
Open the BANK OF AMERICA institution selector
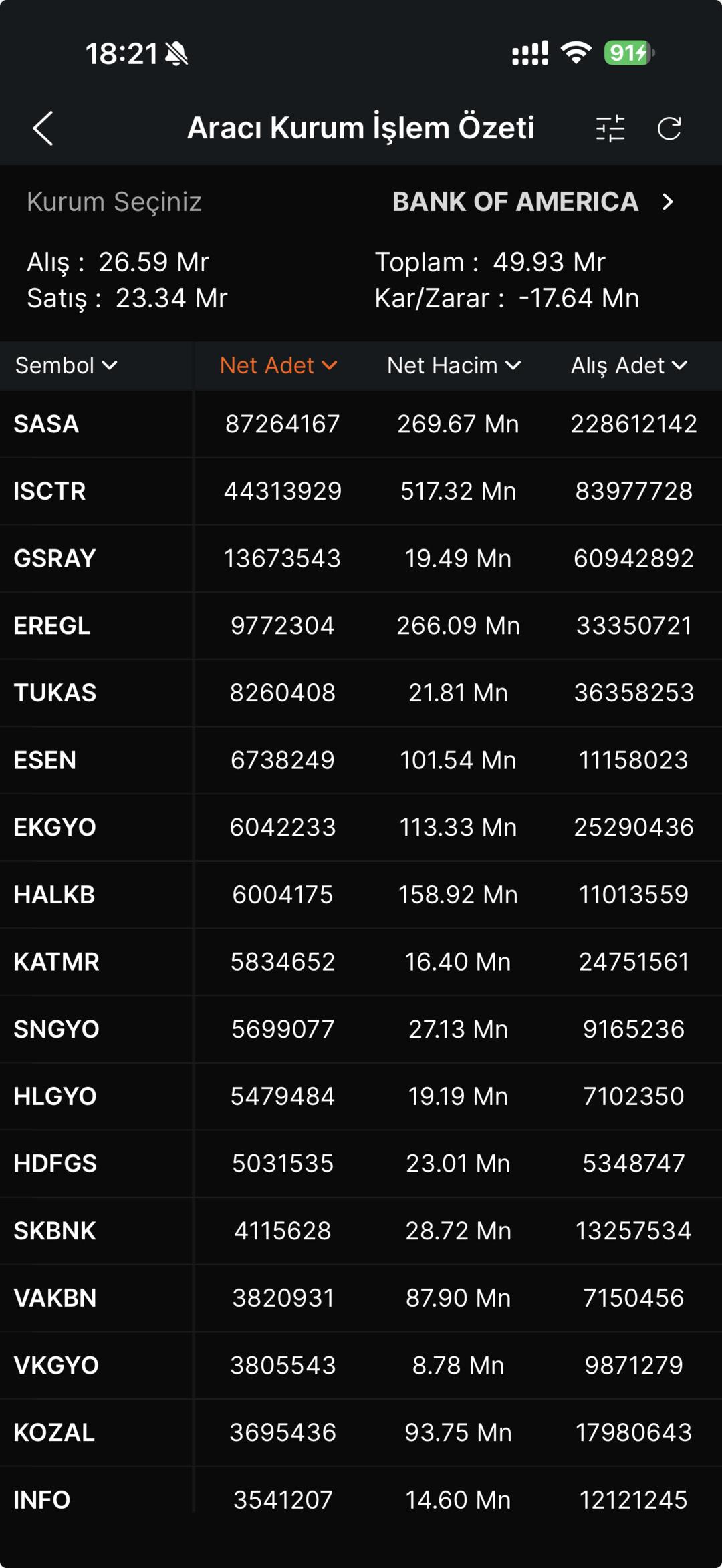click(x=532, y=202)
